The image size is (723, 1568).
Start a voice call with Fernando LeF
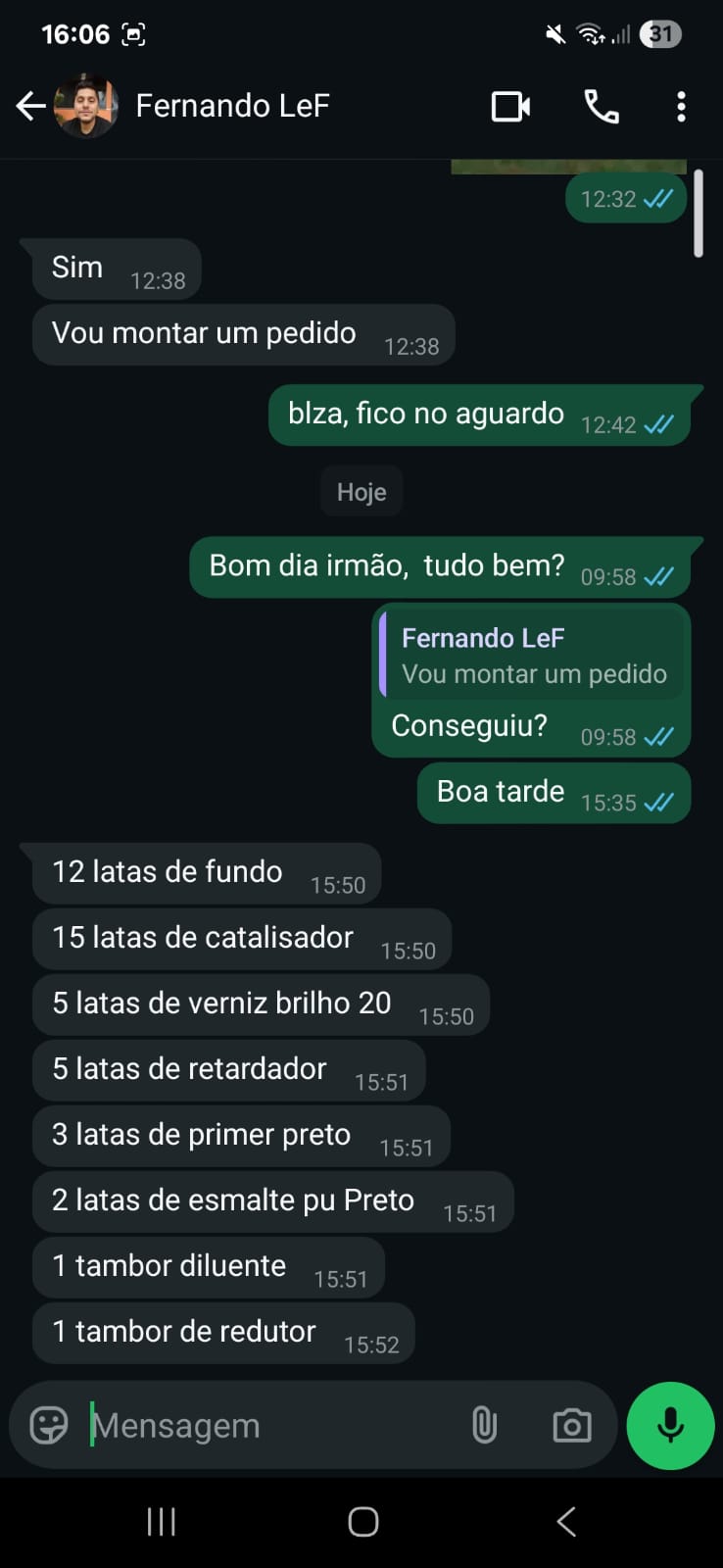[601, 106]
